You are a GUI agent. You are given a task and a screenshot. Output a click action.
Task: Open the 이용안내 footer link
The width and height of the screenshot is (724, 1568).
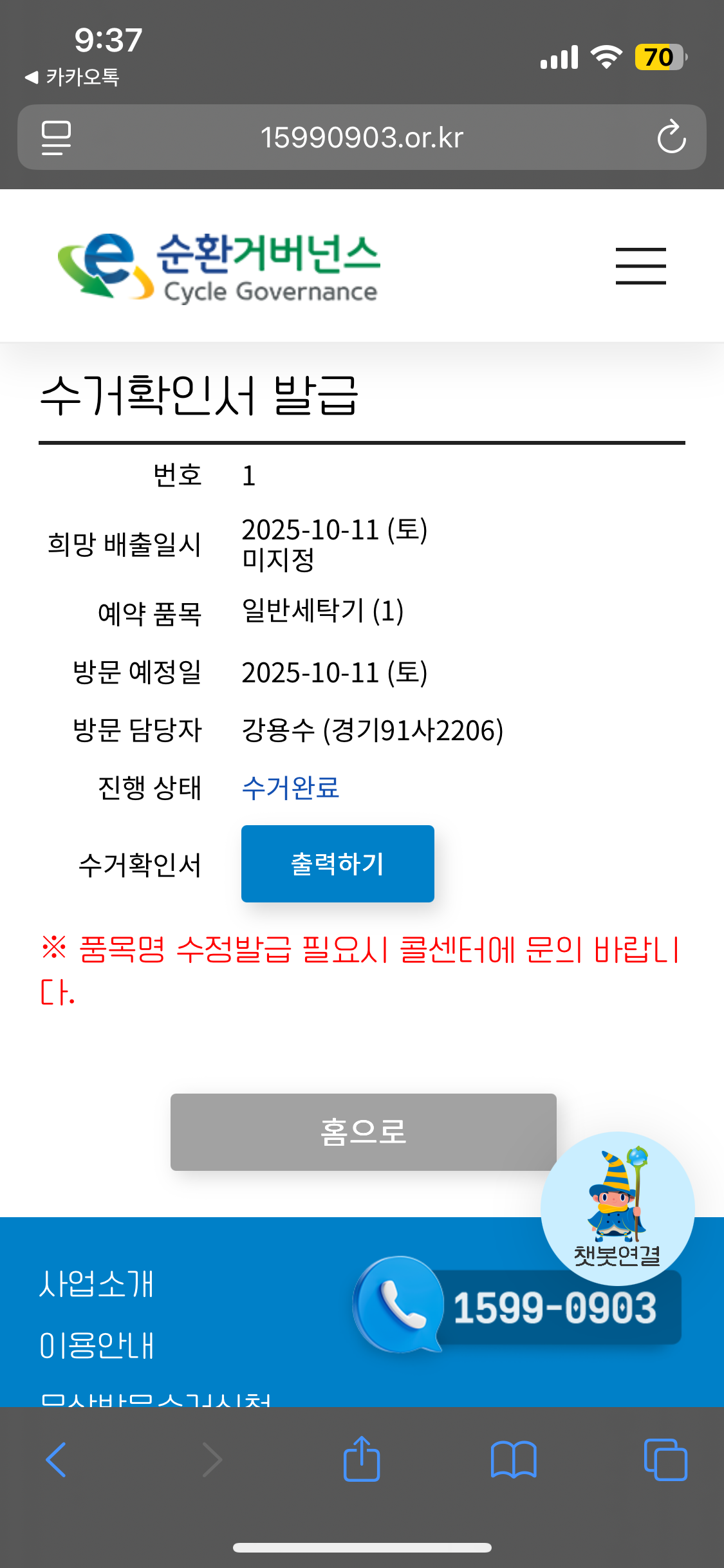[97, 1345]
